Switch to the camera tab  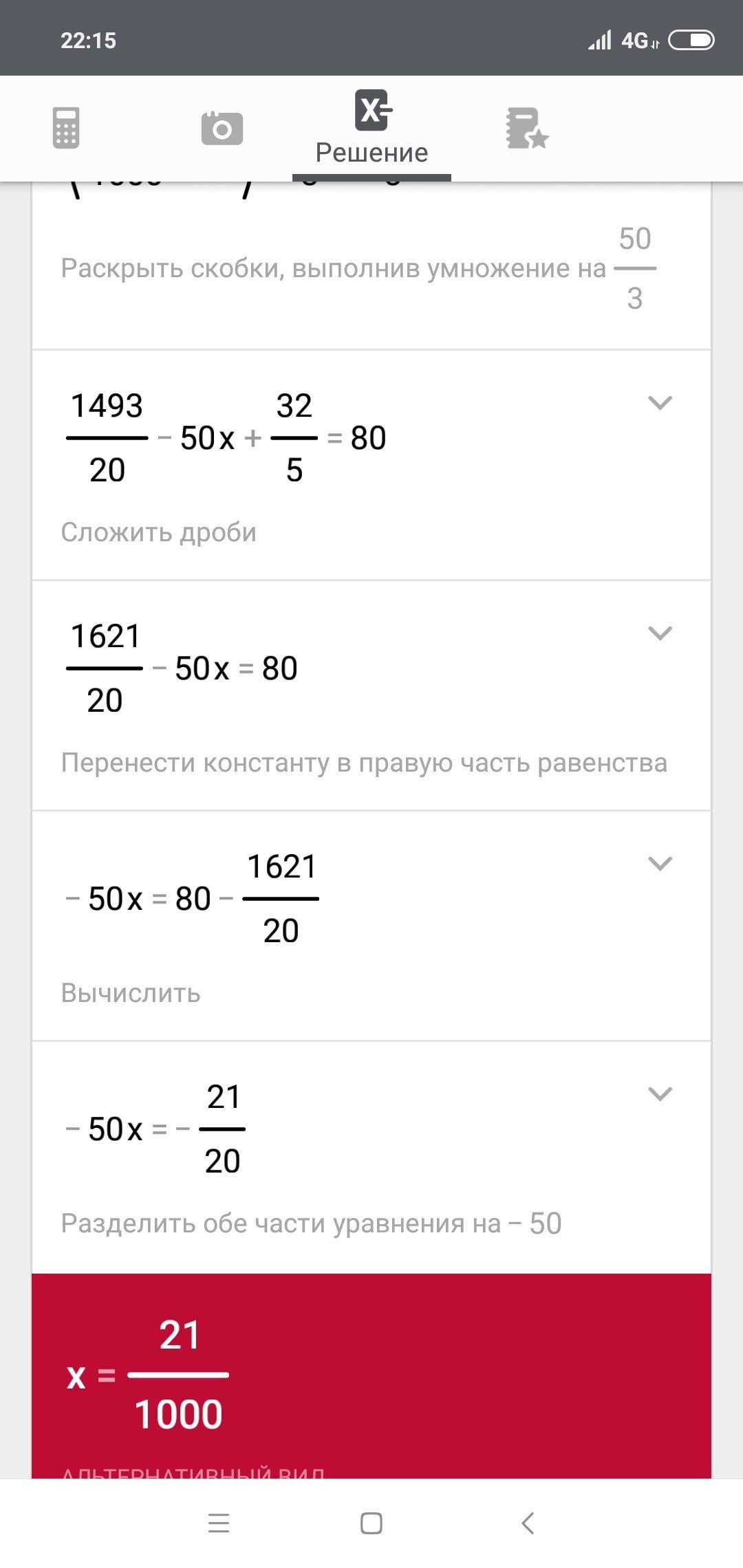click(x=222, y=128)
